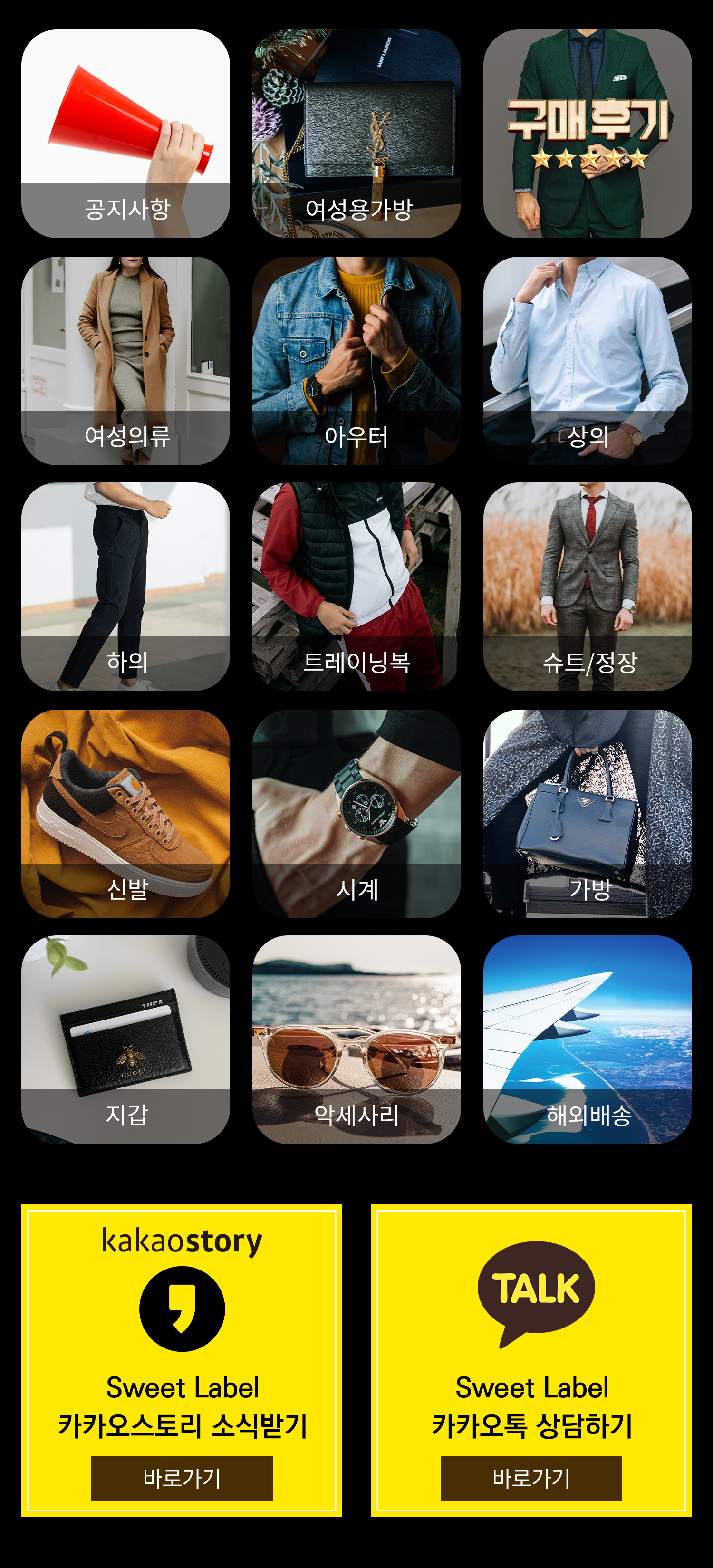The height and width of the screenshot is (1568, 713).
Task: Open the 지갑 category
Action: [125, 1039]
